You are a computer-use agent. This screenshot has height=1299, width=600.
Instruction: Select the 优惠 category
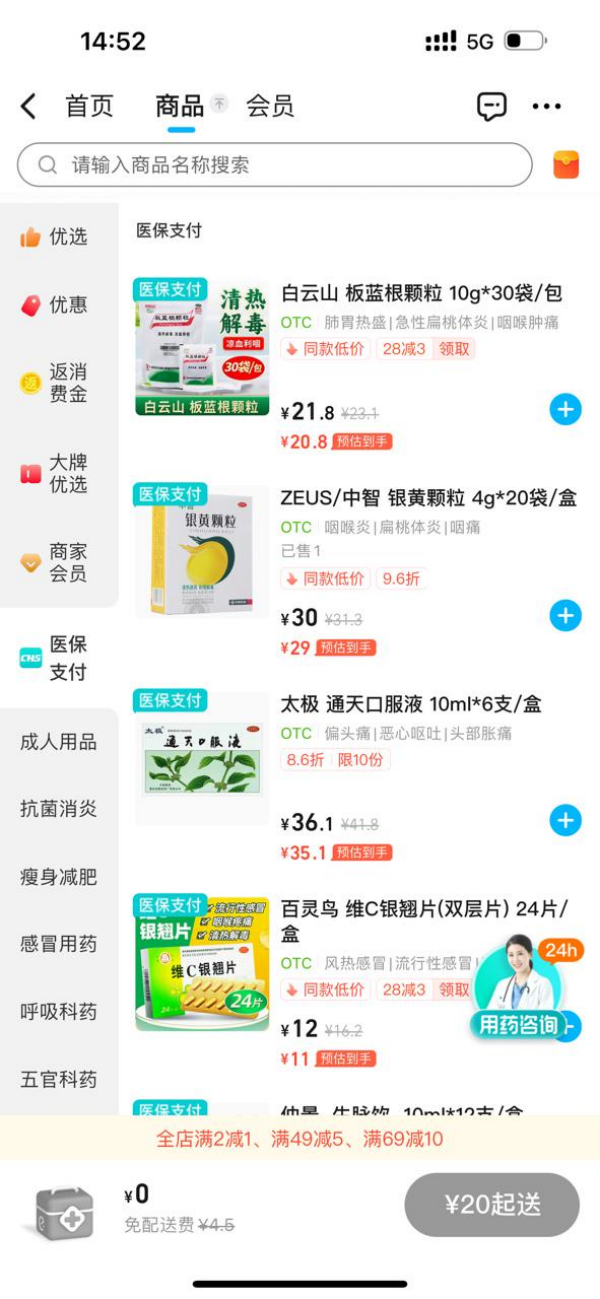55,305
